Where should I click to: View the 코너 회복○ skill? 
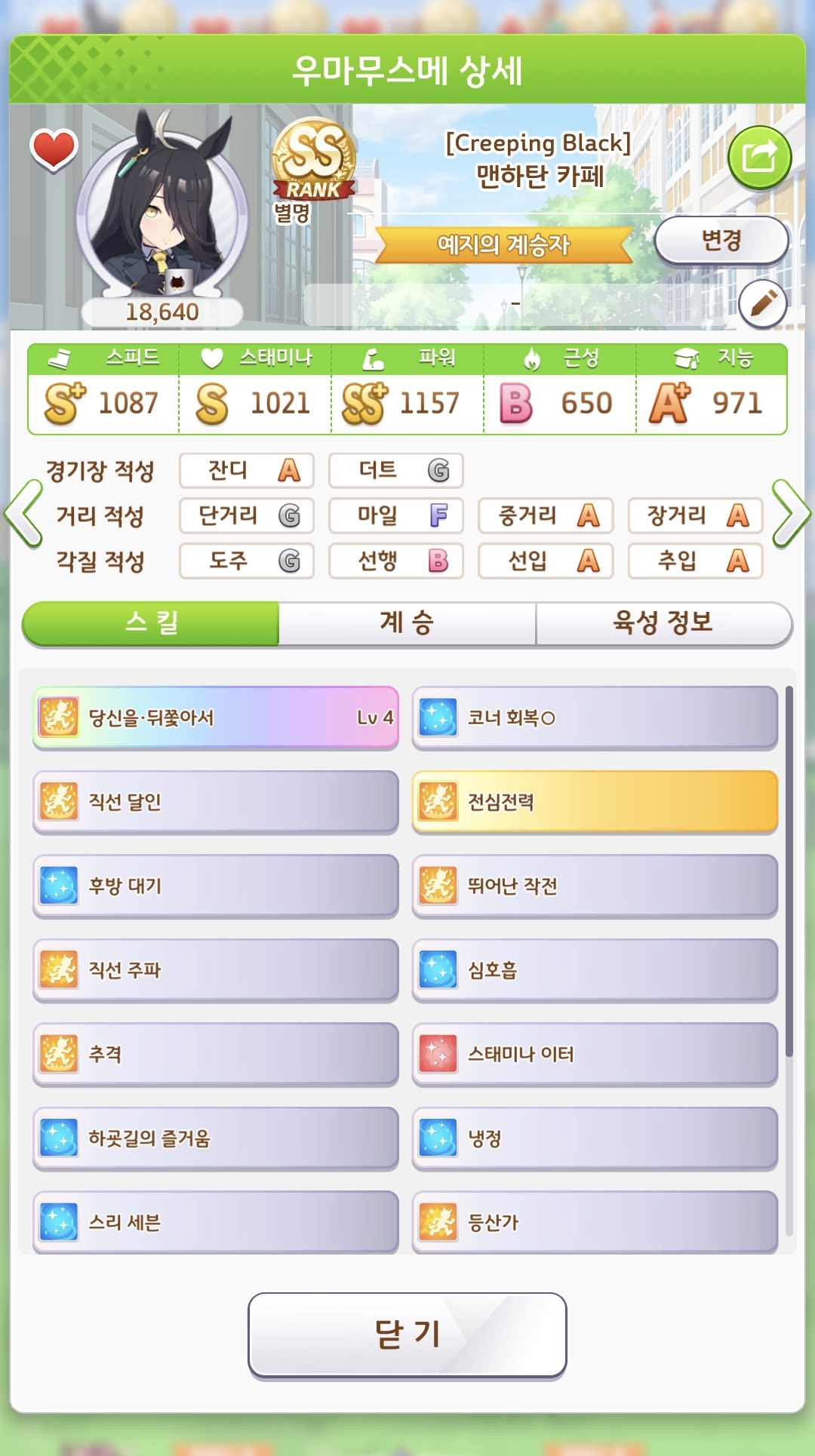(x=595, y=717)
